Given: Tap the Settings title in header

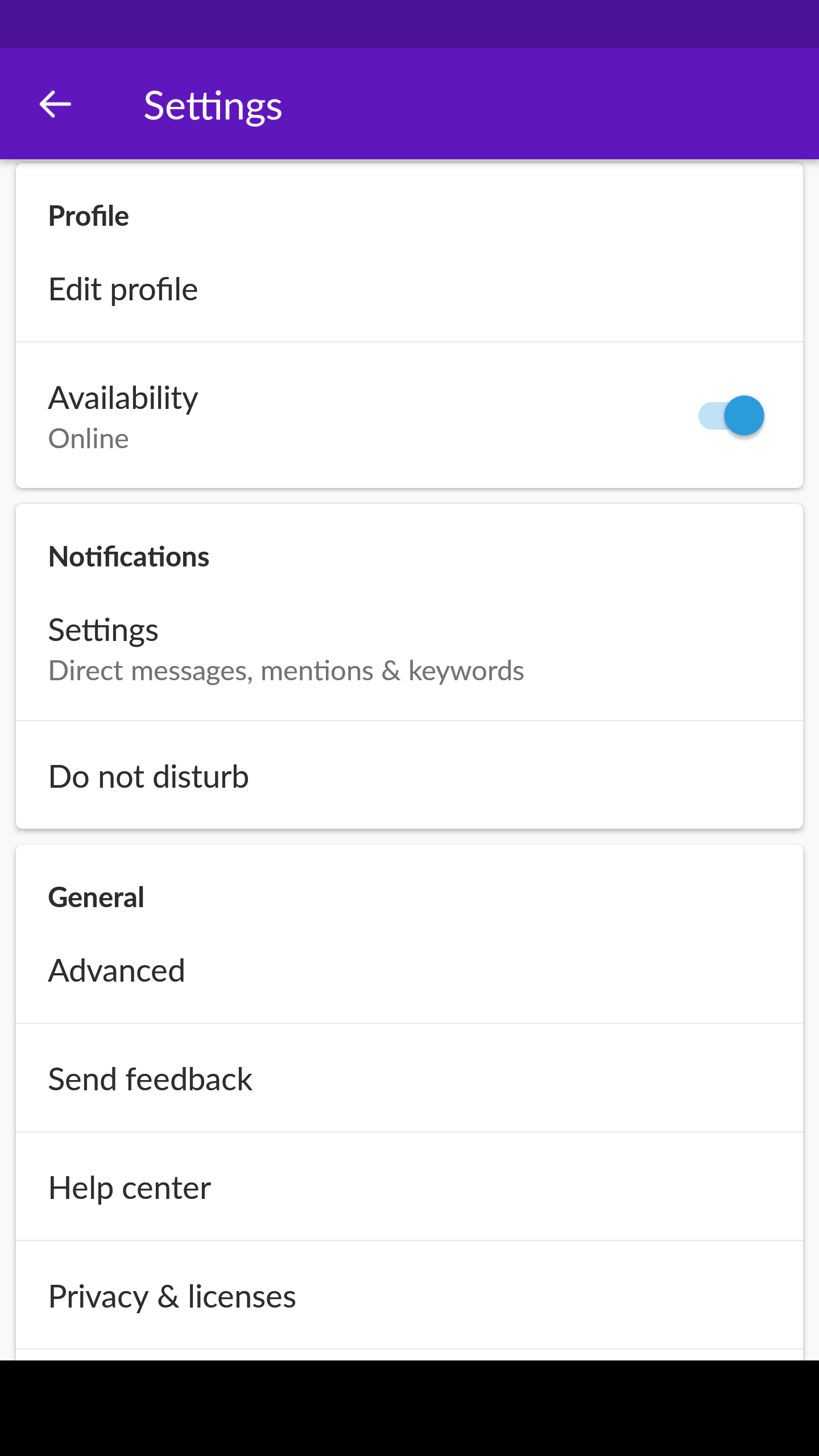Looking at the screenshot, I should click(213, 105).
